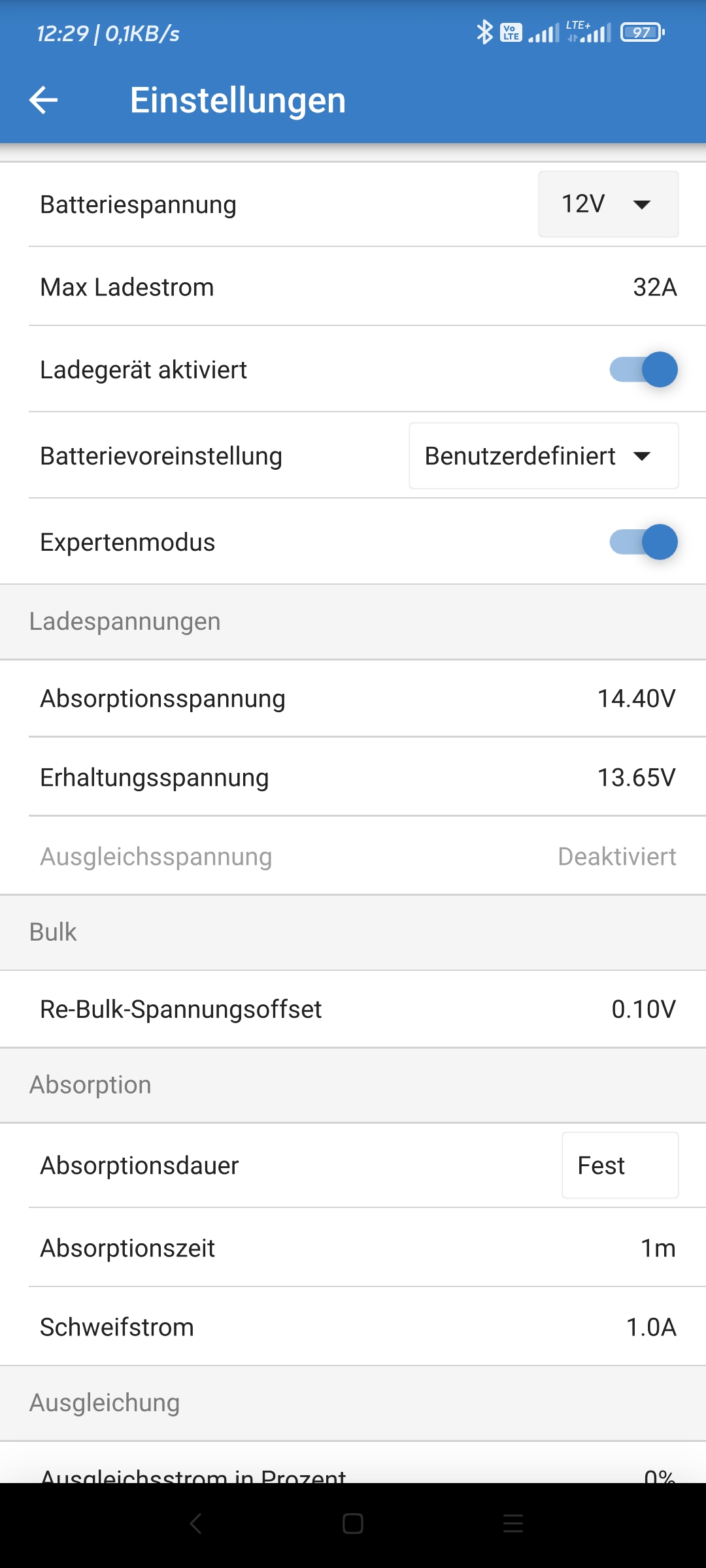Open the Batterievoreinstellung dropdown
The height and width of the screenshot is (1568, 706).
pos(543,456)
